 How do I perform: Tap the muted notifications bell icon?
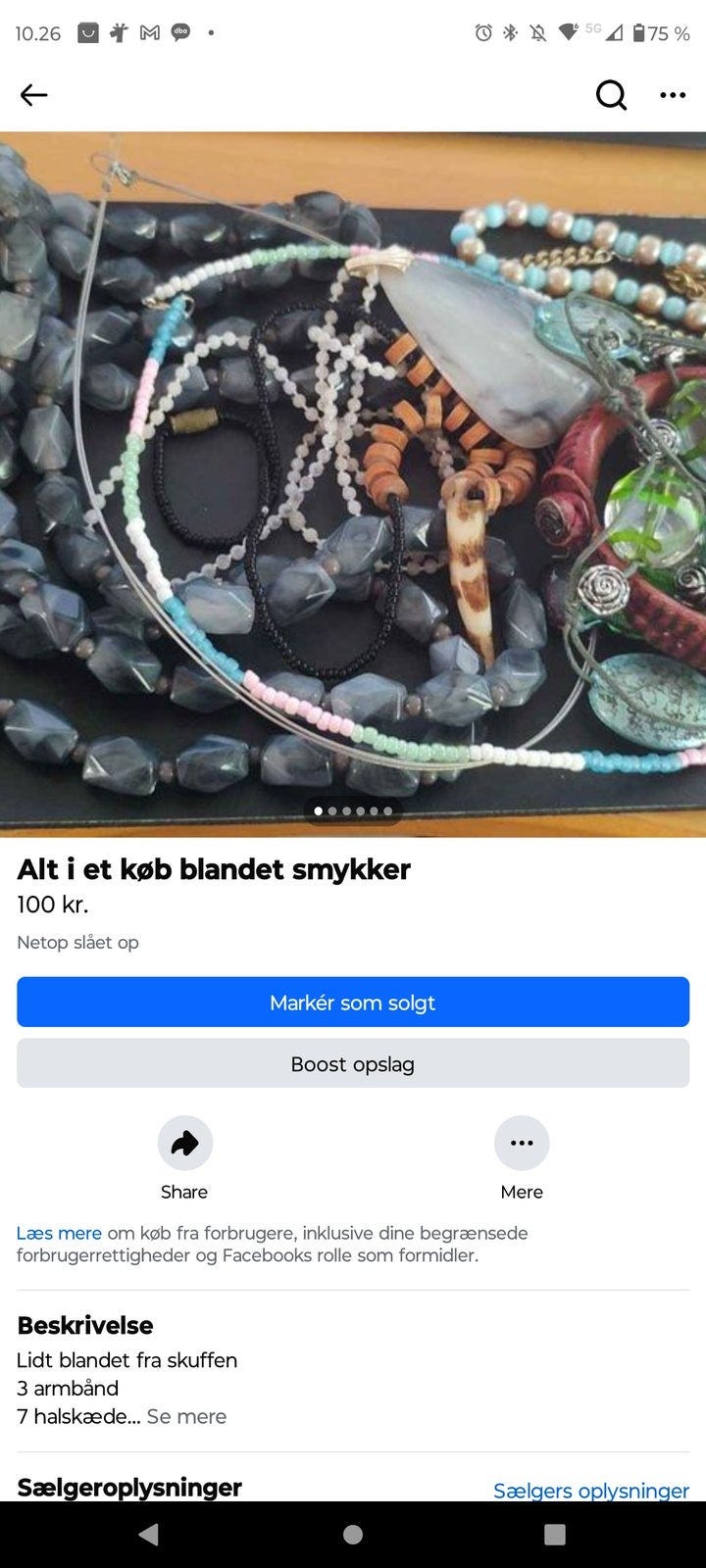tap(537, 32)
